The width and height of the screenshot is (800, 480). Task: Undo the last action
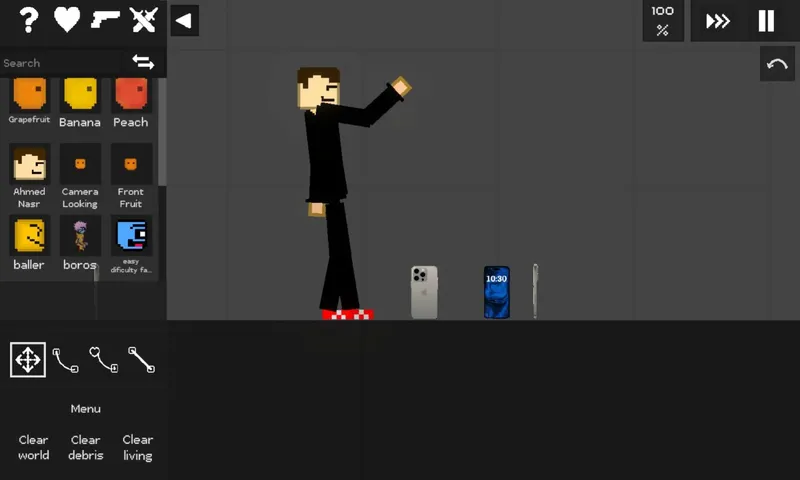[777, 64]
